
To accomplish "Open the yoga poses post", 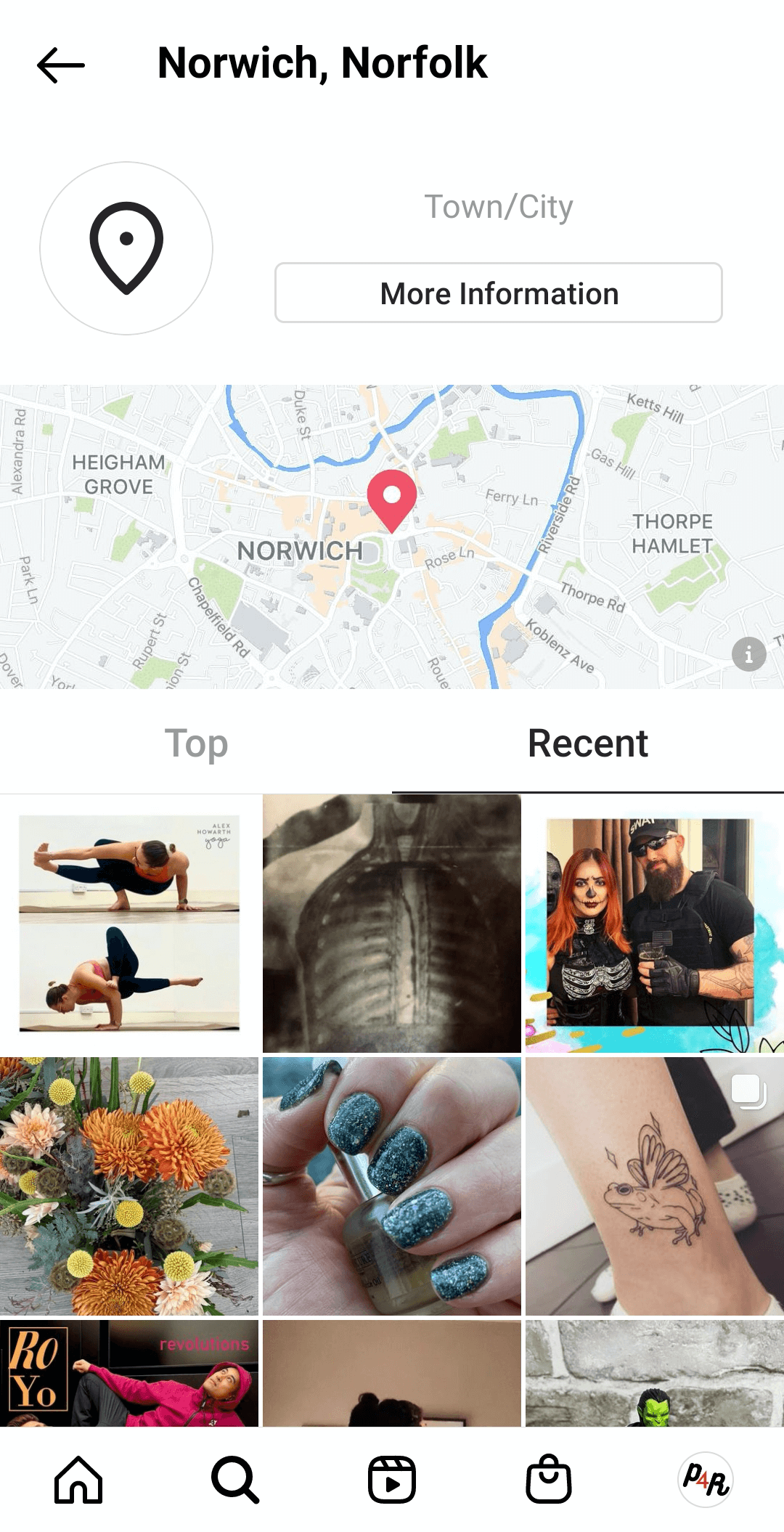I will tap(129, 924).
